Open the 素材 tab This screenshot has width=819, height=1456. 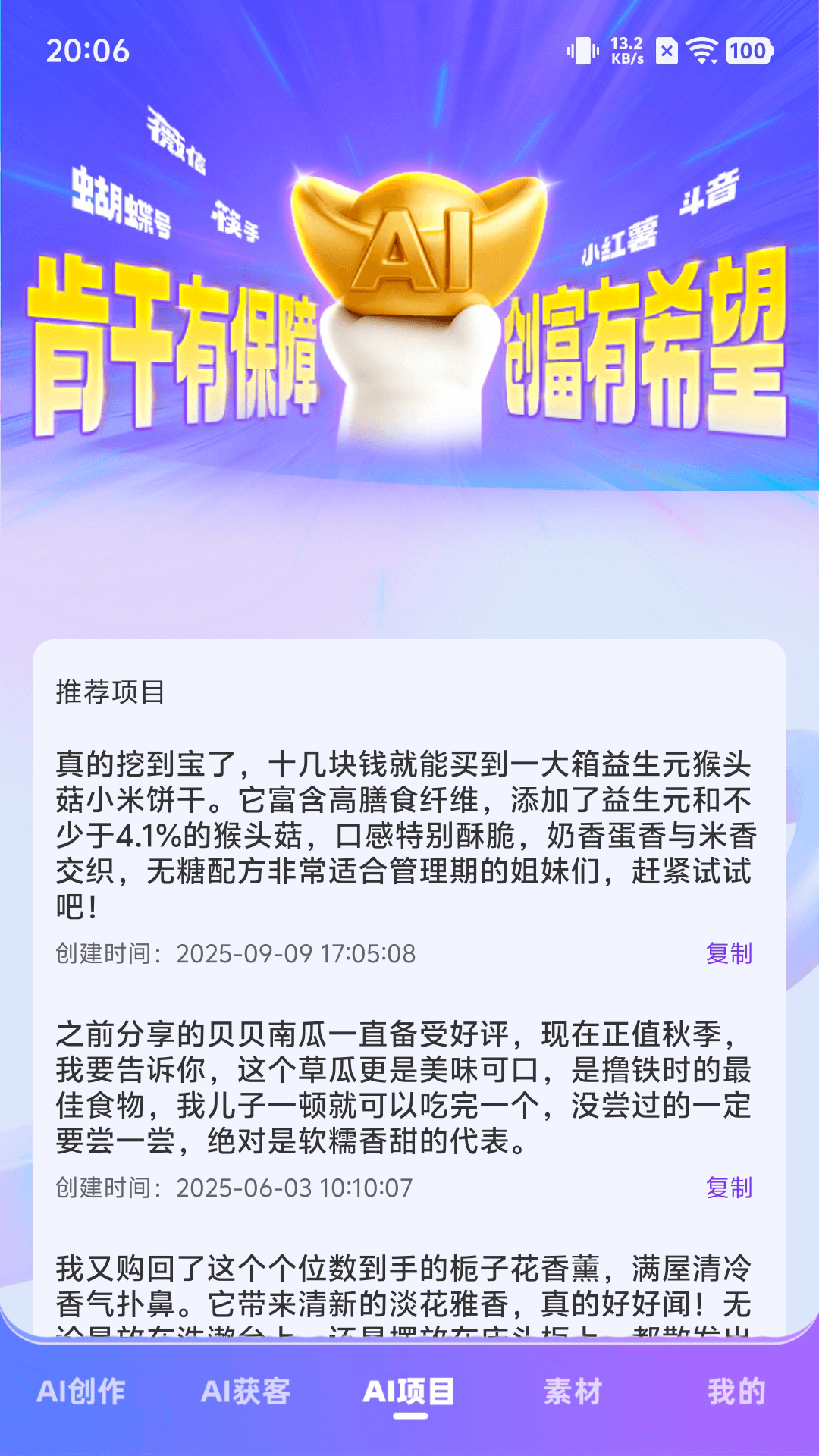click(573, 1392)
